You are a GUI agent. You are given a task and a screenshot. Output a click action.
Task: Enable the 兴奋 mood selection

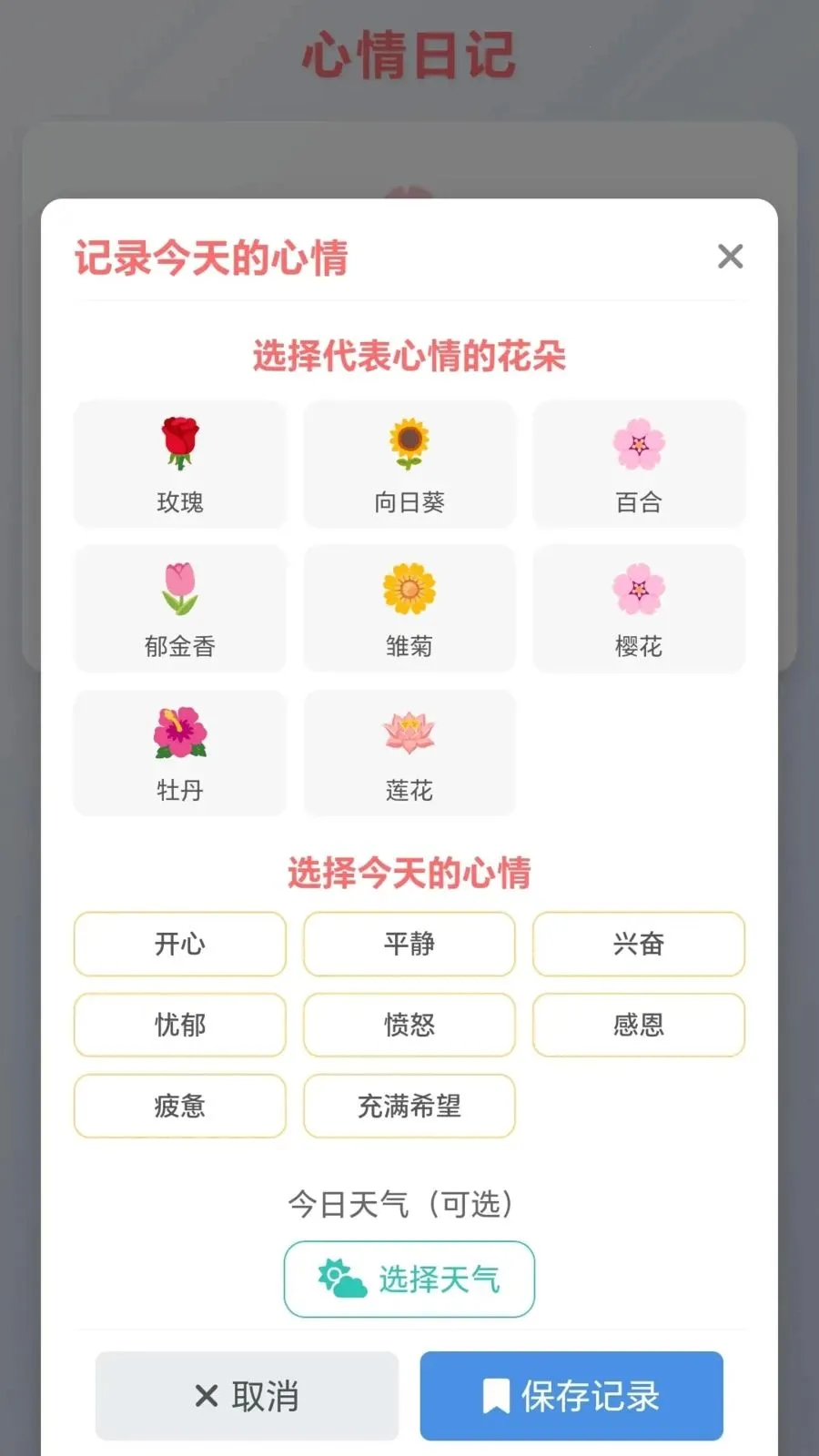click(x=638, y=945)
